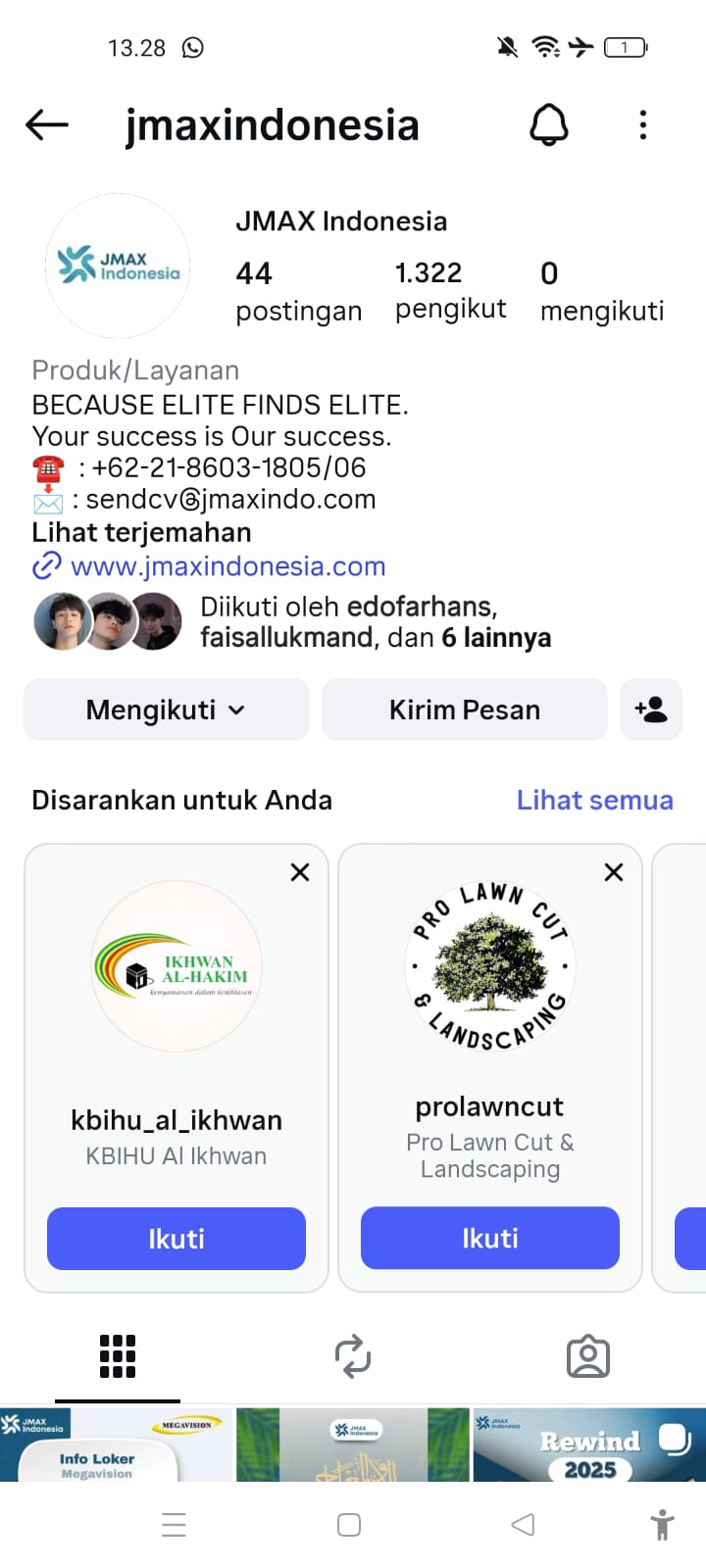Go back using the top-left arrow
Screen dimensions: 706x1568
[47, 124]
